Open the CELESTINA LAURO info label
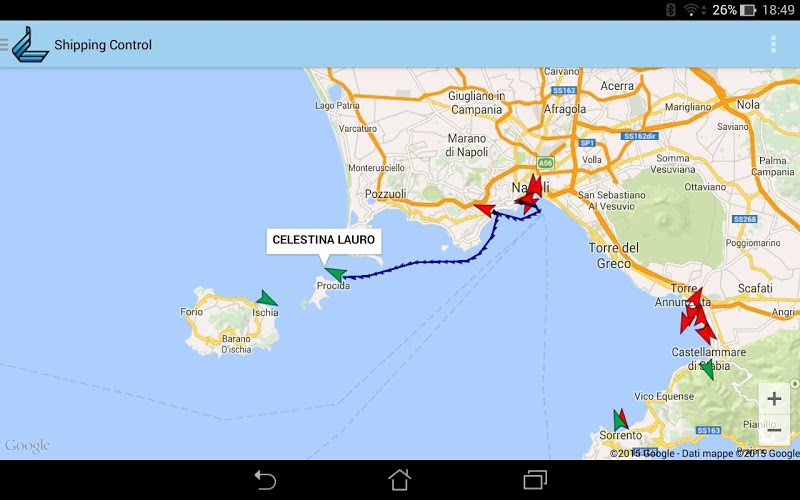 [323, 240]
